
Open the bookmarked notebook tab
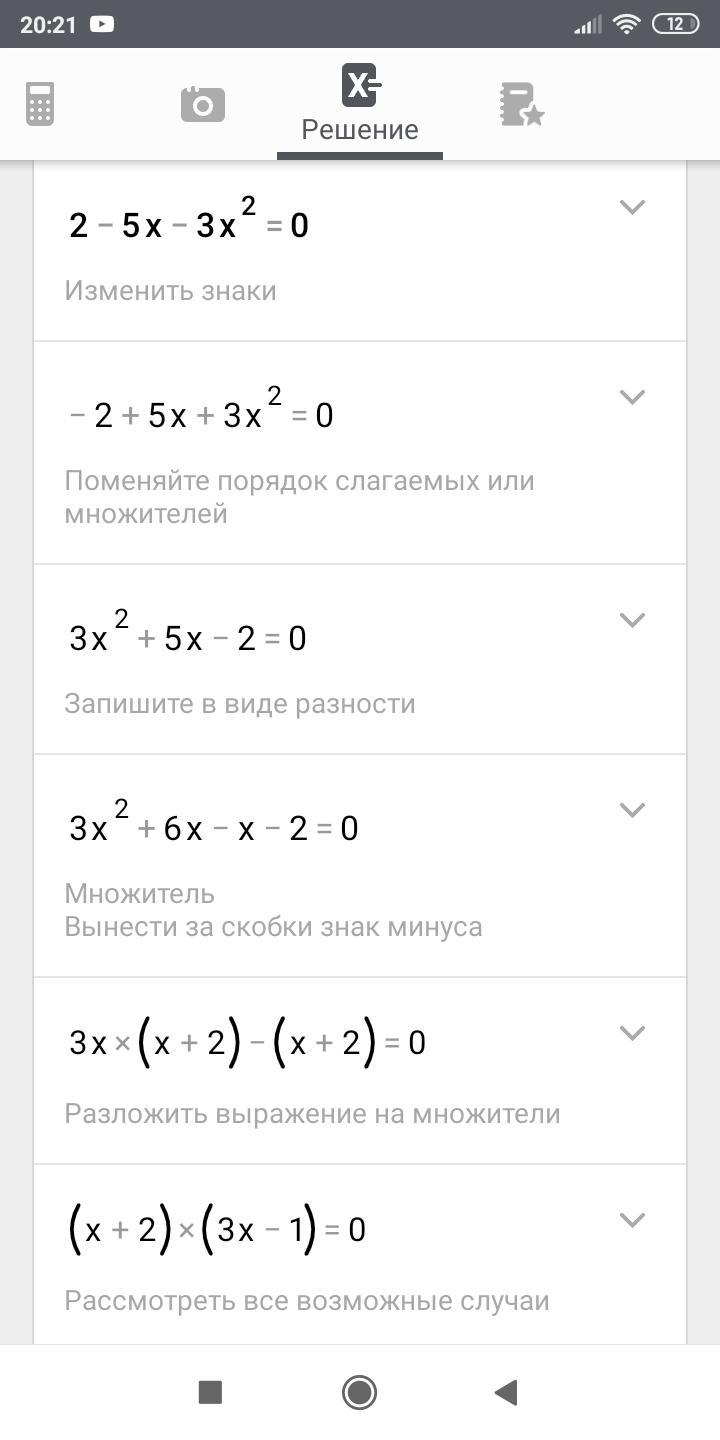pyautogui.click(x=521, y=105)
